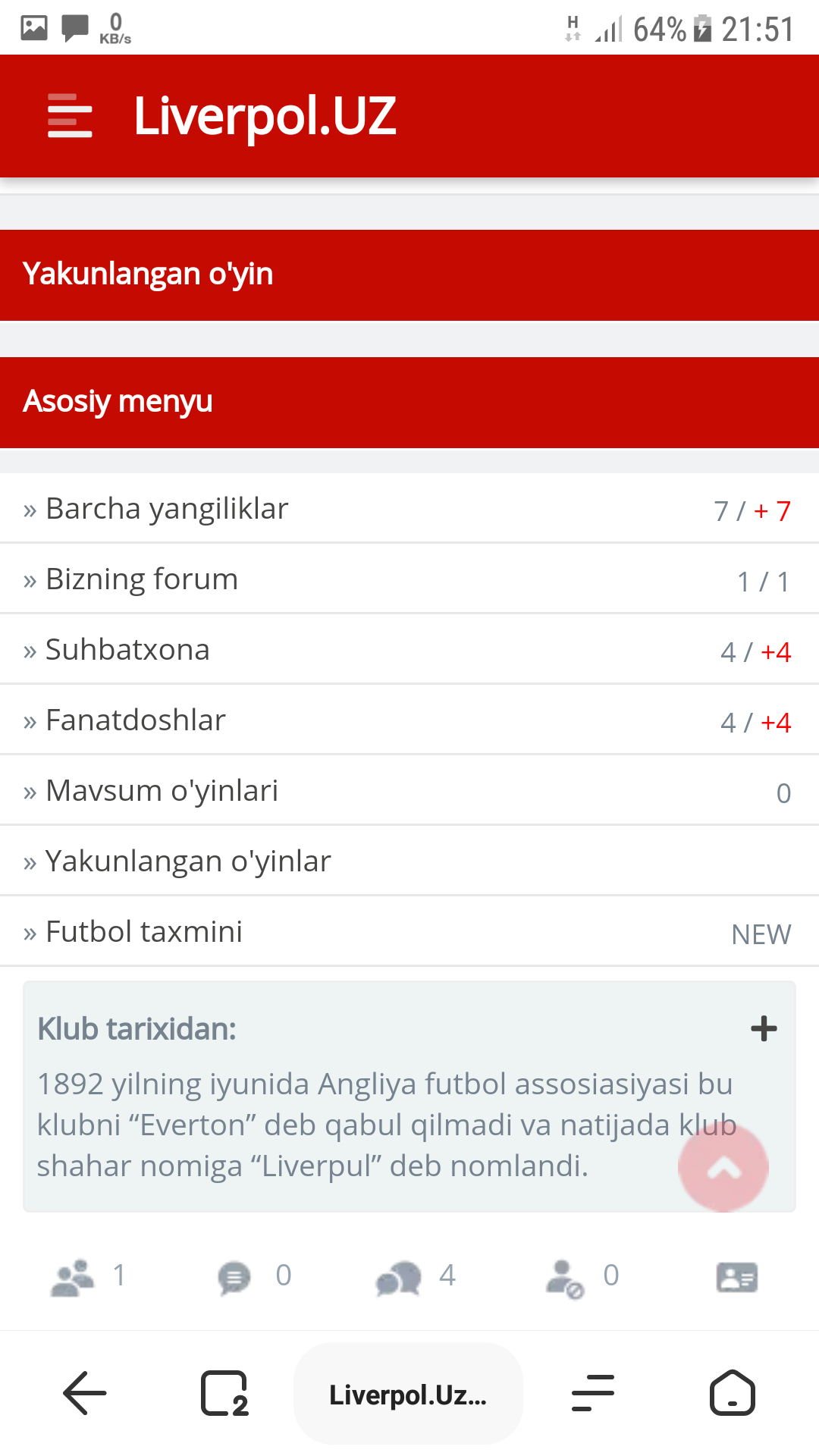Open the Suhbatxona chat room
The image size is (819, 1456).
[x=127, y=650]
